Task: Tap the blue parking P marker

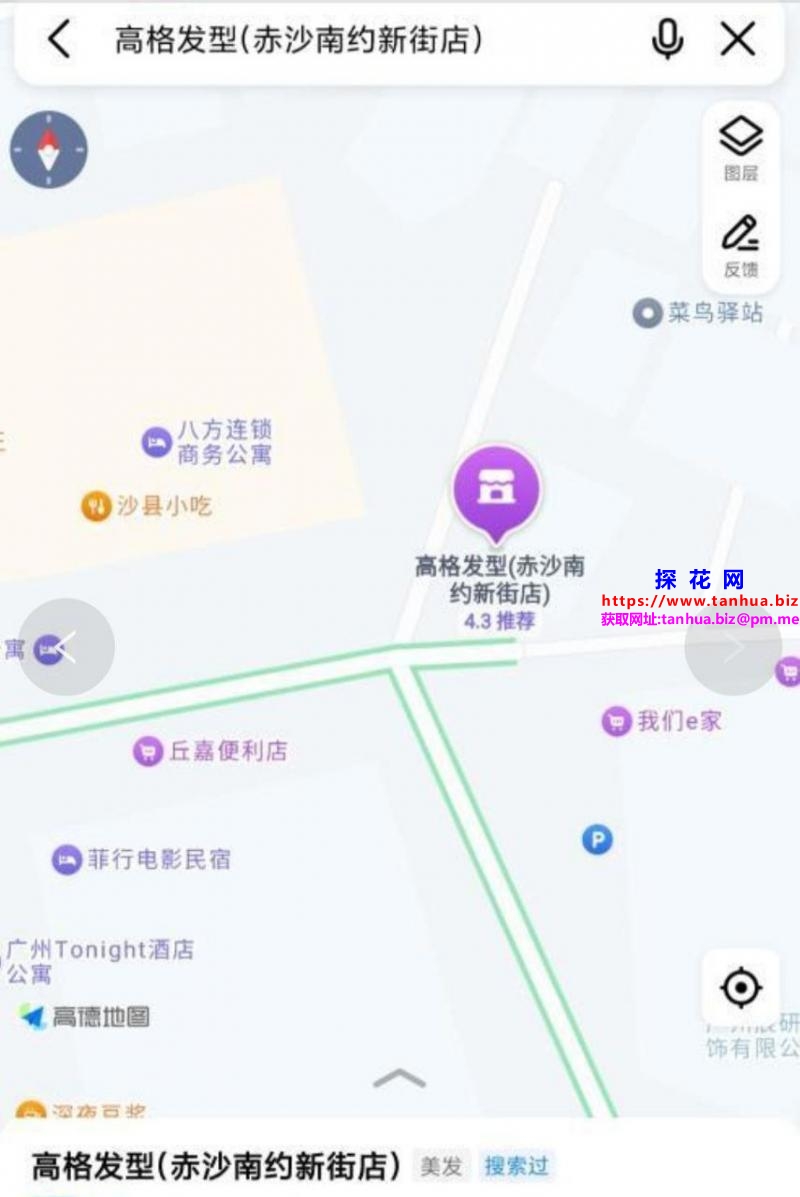Action: pos(597,839)
